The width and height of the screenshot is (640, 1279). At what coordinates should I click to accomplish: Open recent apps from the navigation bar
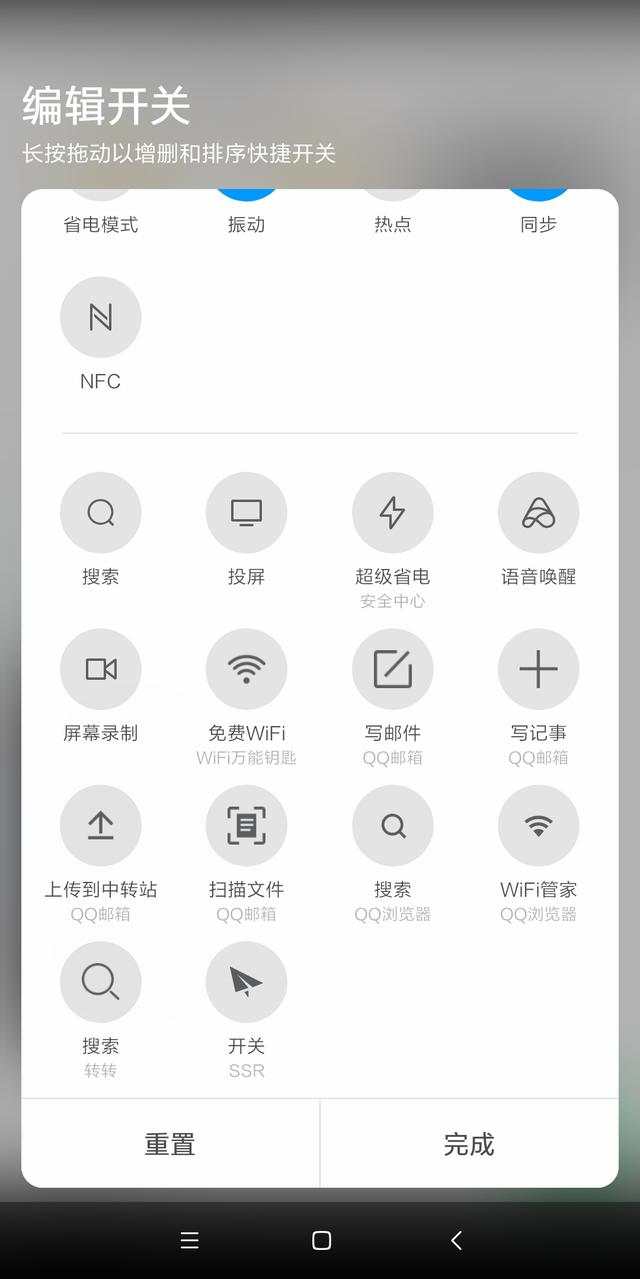[x=189, y=1240]
